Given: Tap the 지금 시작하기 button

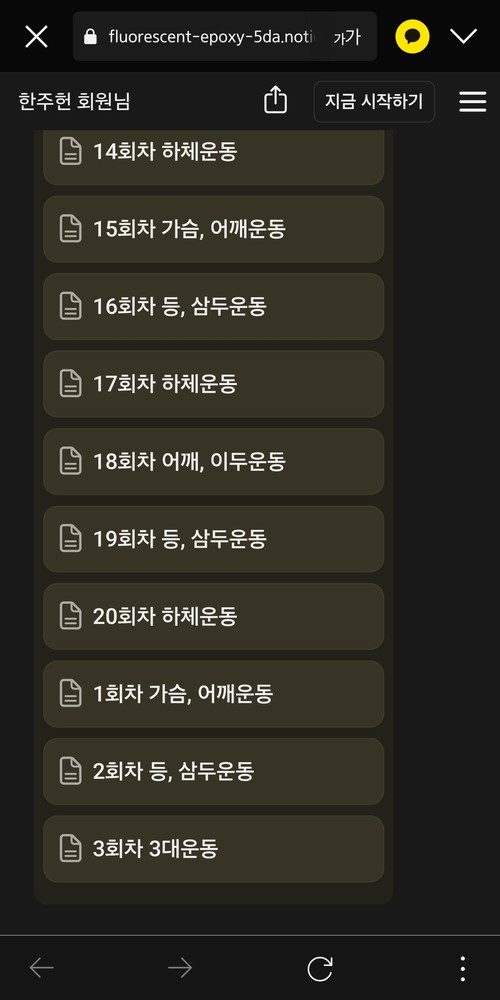Looking at the screenshot, I should tap(374, 101).
